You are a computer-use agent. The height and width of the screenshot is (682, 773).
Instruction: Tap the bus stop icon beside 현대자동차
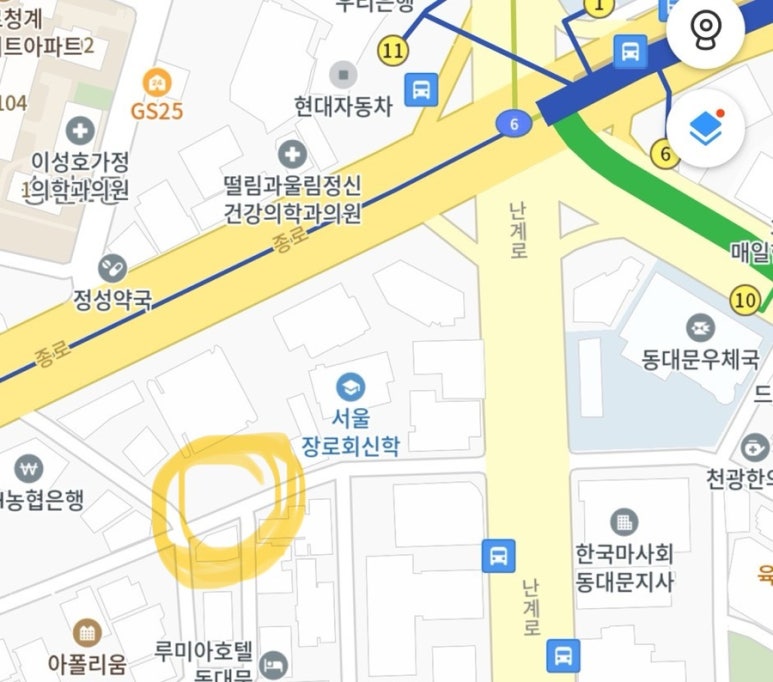tap(422, 91)
